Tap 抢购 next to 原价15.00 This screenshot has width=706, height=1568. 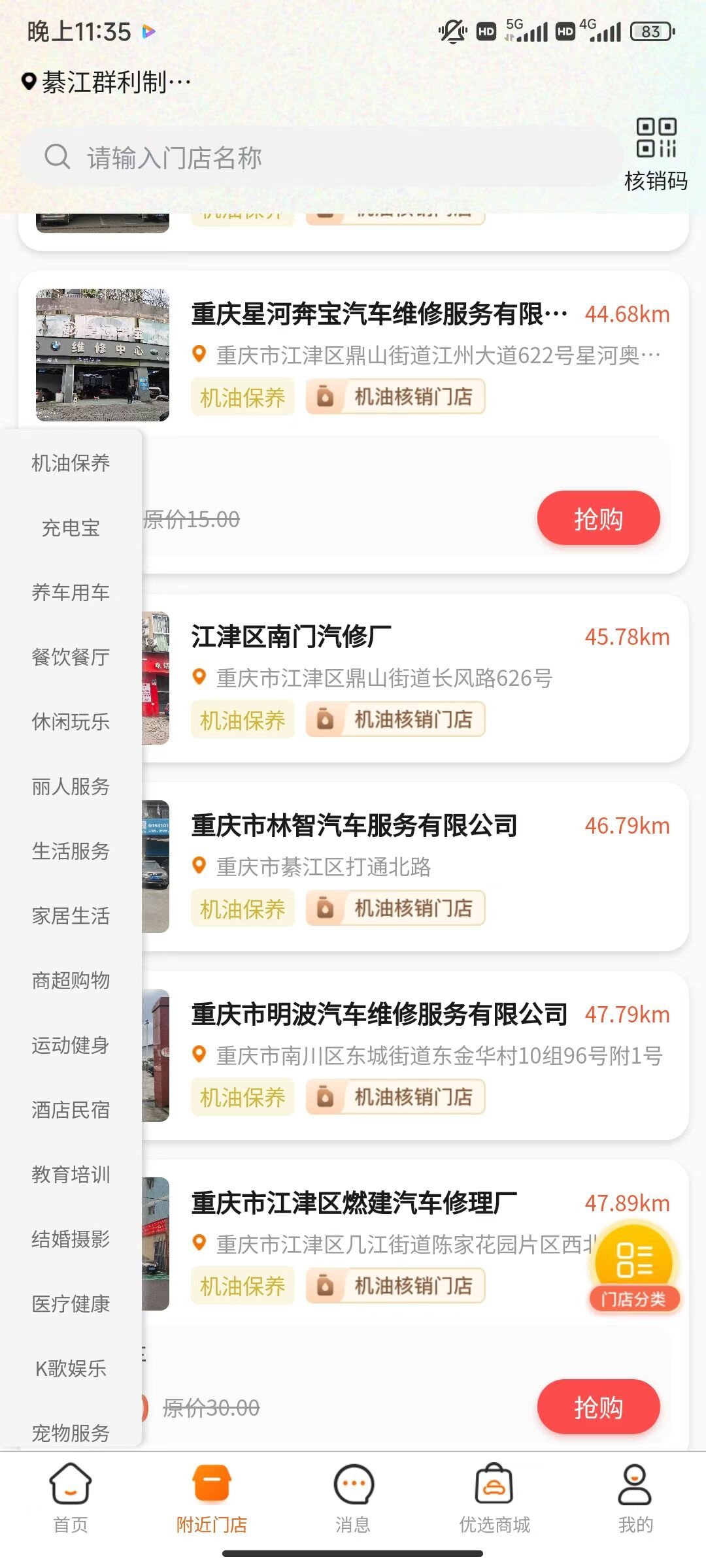coord(598,518)
